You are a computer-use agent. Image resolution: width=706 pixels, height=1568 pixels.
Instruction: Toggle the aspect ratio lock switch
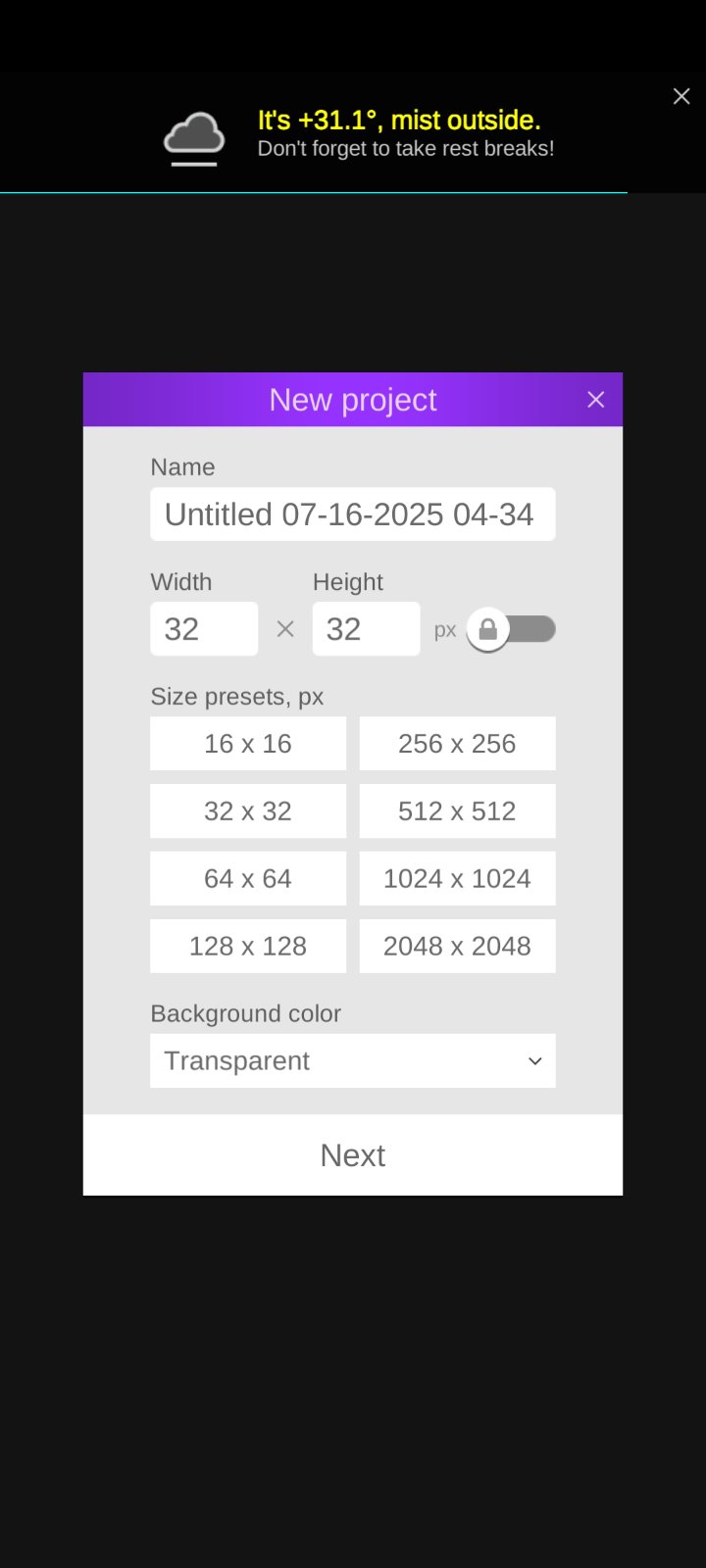511,629
